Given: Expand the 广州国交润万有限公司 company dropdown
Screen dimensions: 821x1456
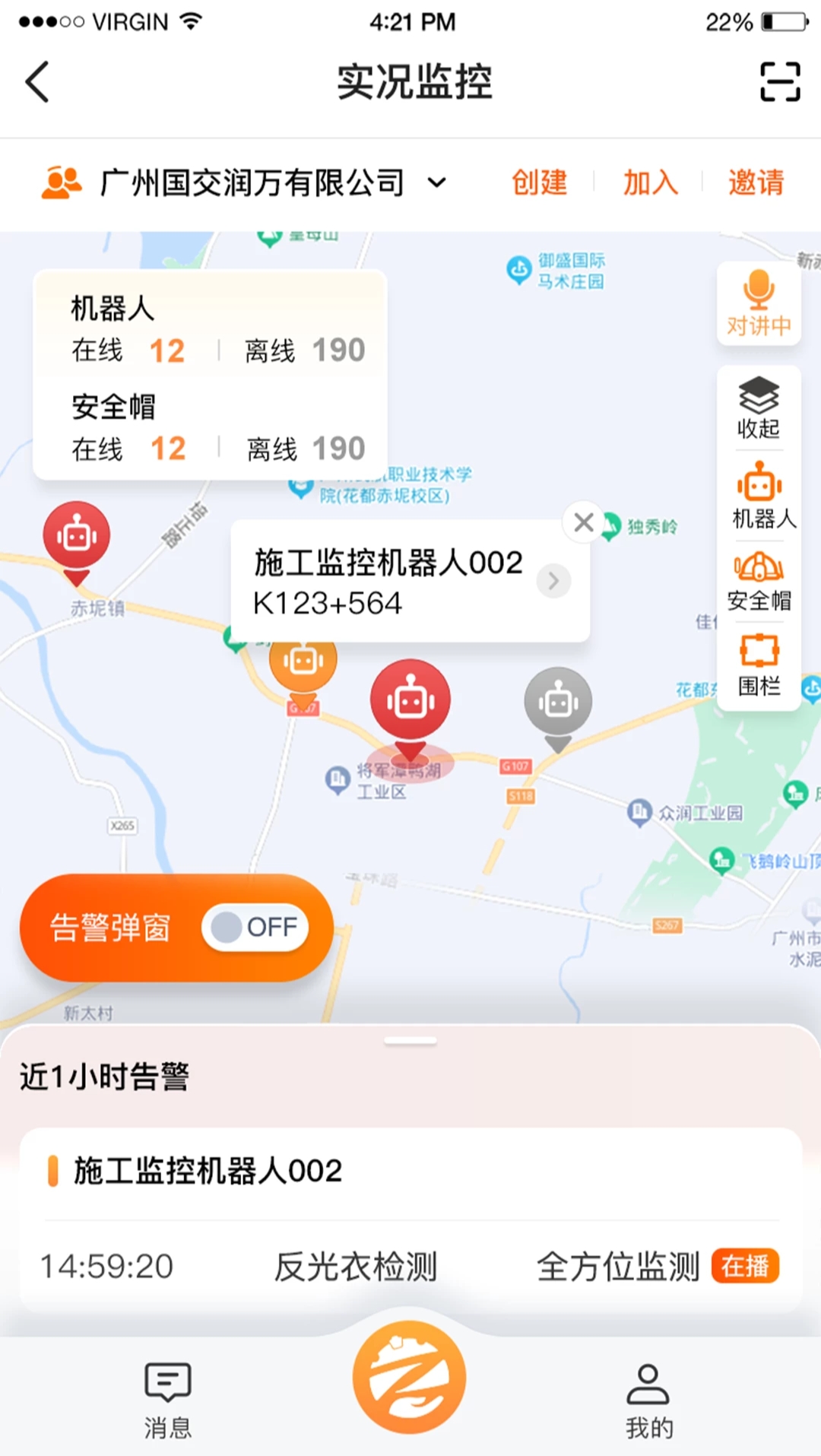Looking at the screenshot, I should (x=436, y=182).
